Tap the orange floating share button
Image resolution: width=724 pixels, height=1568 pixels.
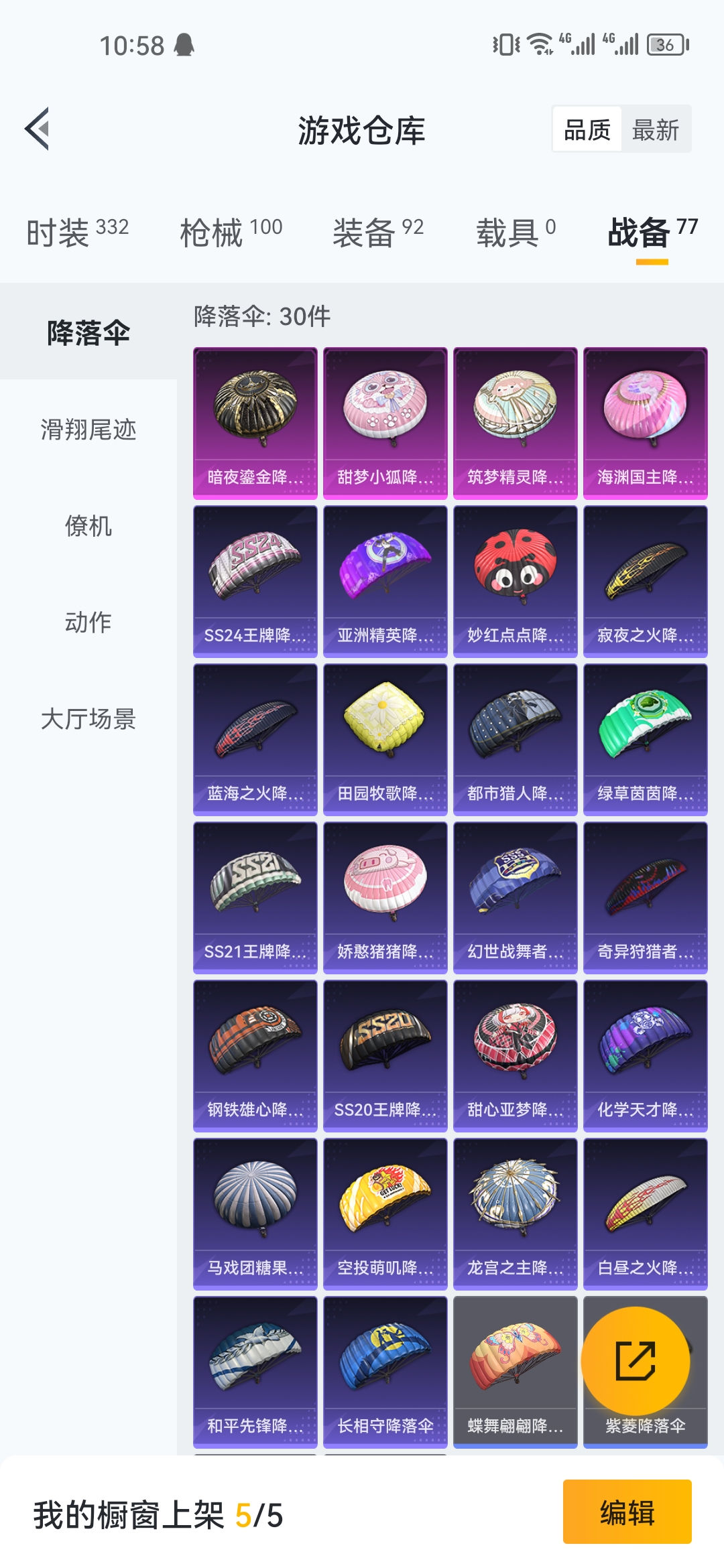click(636, 1361)
